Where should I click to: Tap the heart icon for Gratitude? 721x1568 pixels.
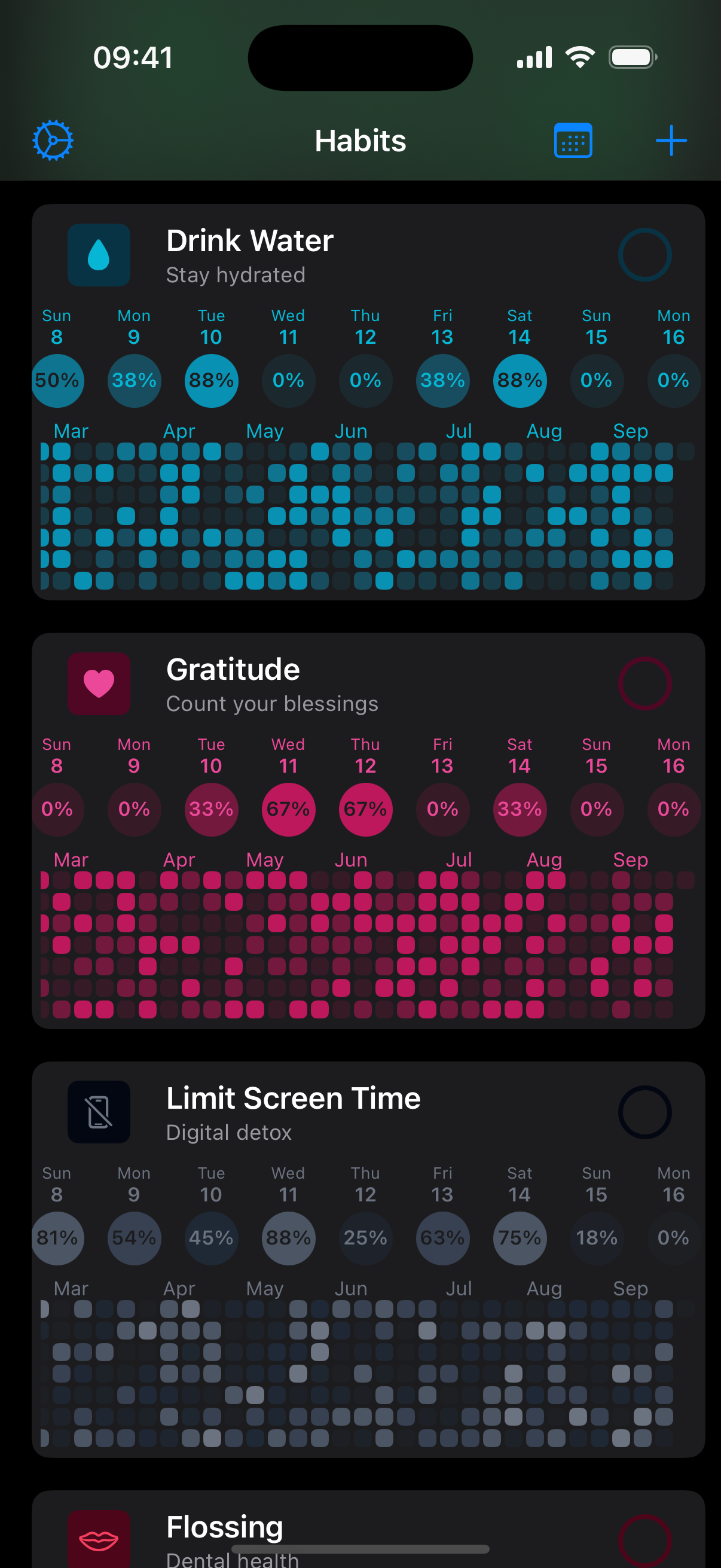pos(99,684)
